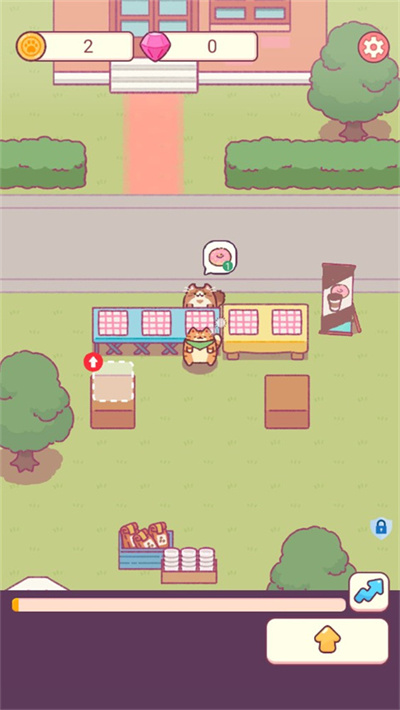Tap the pink gem counter
Image resolution: width=400 pixels, height=710 pixels.
(x=199, y=46)
